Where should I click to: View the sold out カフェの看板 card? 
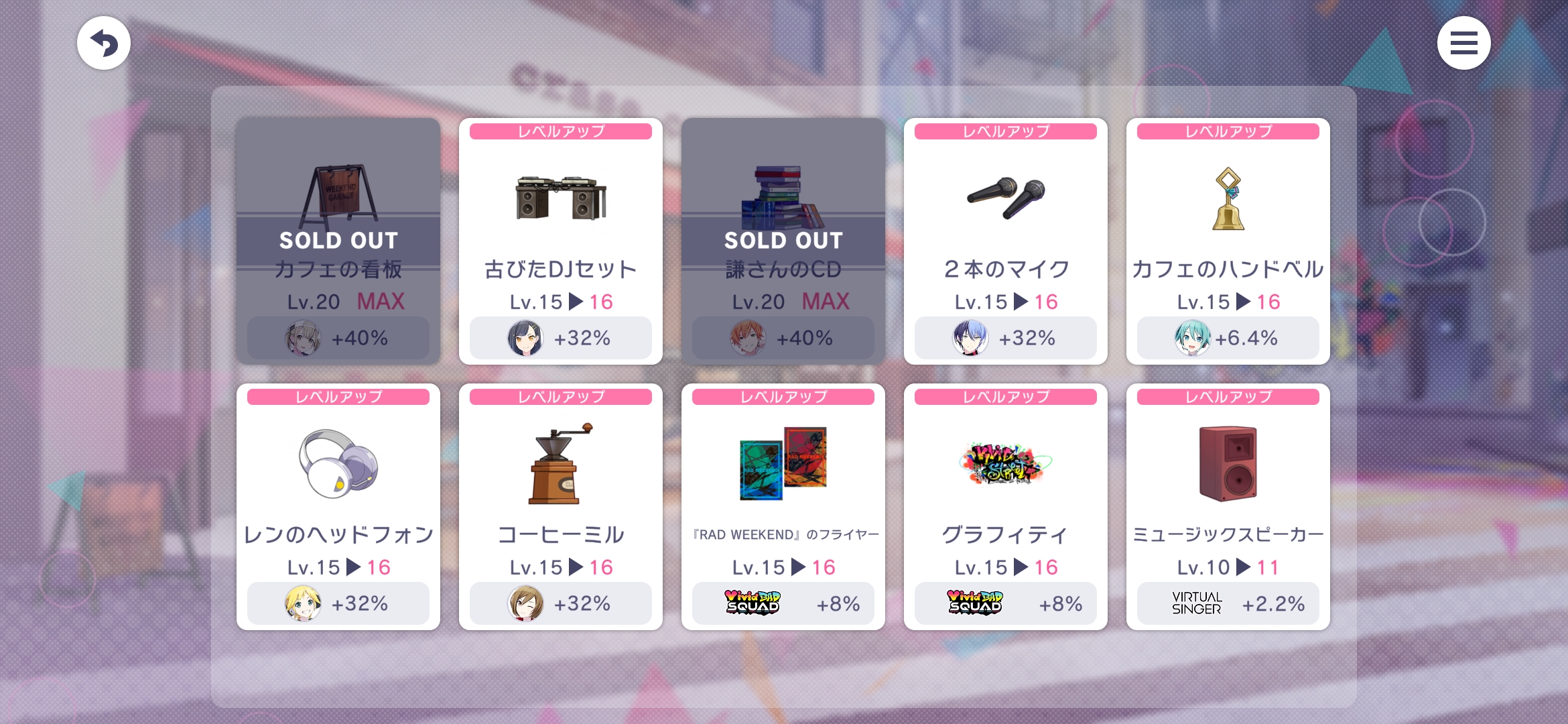[x=338, y=241]
